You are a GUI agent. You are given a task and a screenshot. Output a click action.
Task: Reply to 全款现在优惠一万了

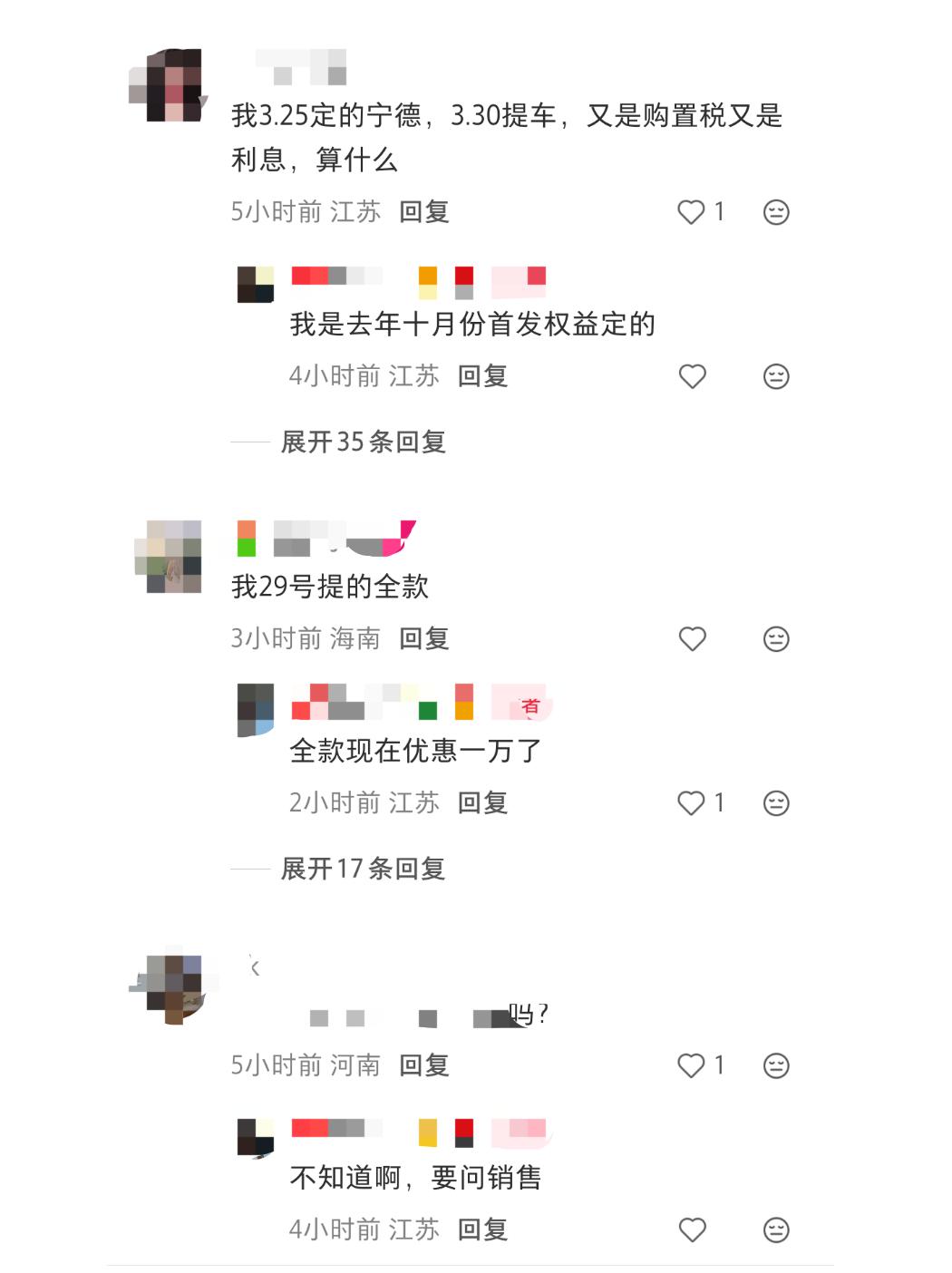tap(482, 803)
